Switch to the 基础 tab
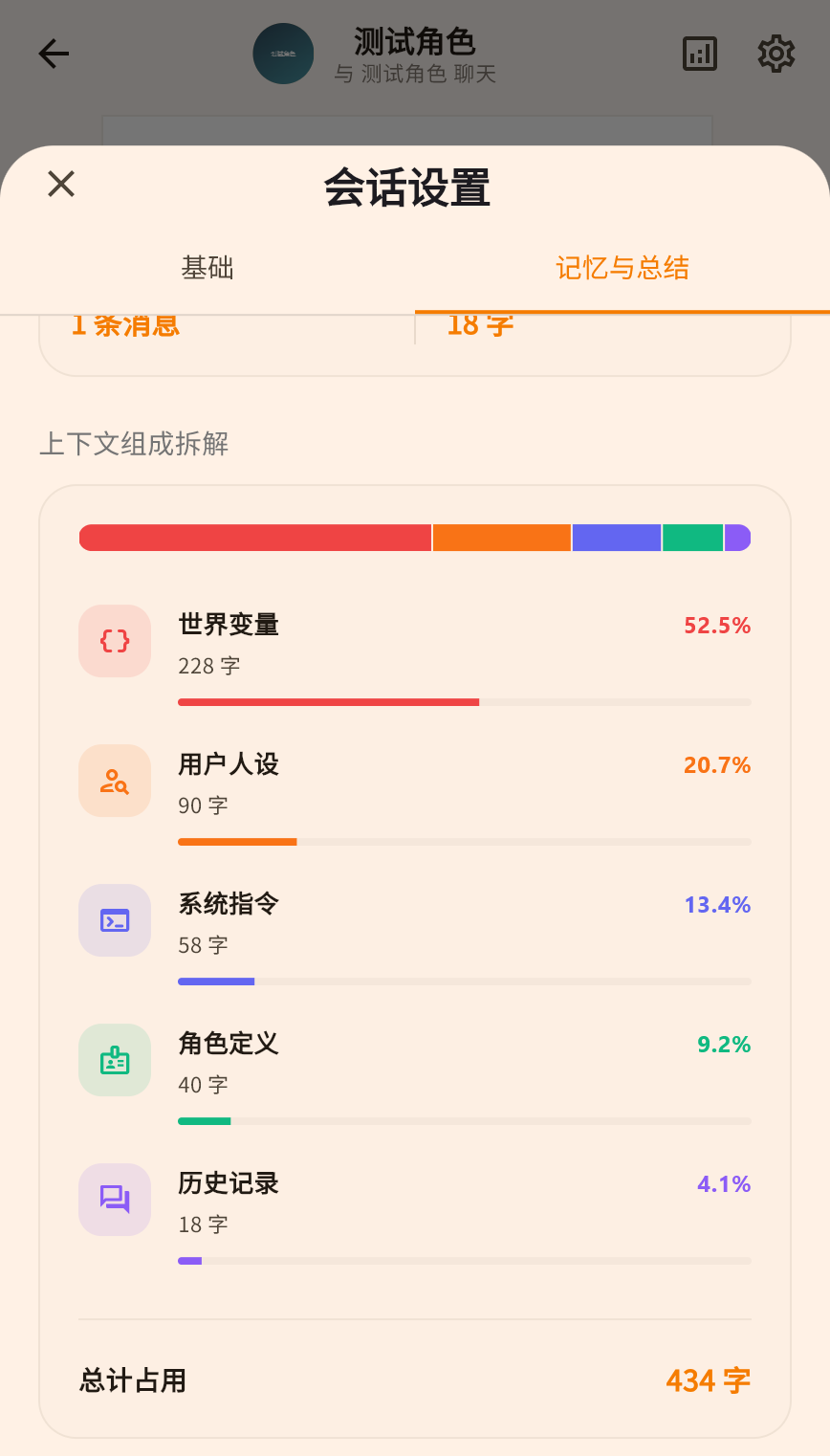 (x=207, y=268)
